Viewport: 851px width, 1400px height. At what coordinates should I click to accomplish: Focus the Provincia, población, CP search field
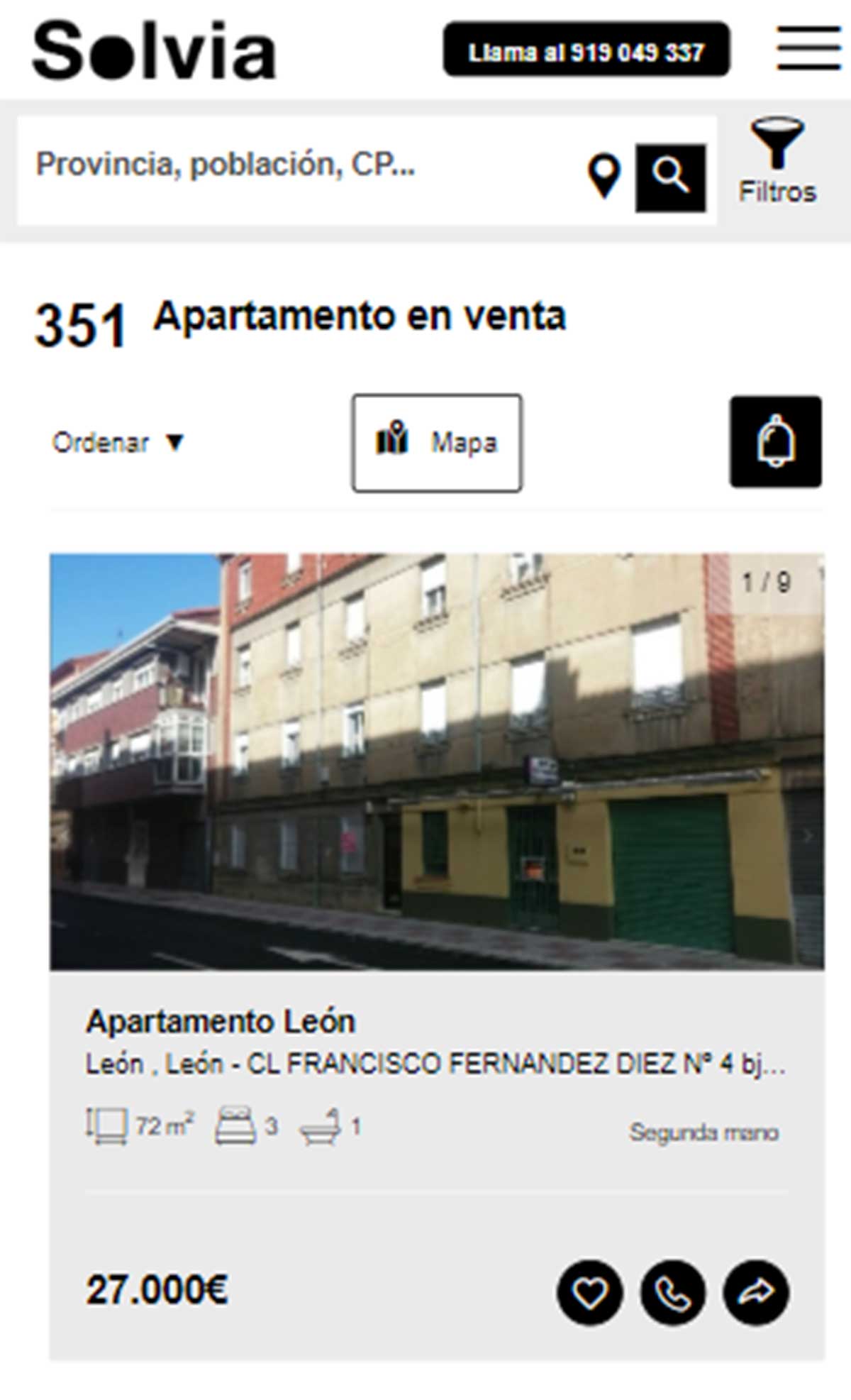click(x=298, y=165)
